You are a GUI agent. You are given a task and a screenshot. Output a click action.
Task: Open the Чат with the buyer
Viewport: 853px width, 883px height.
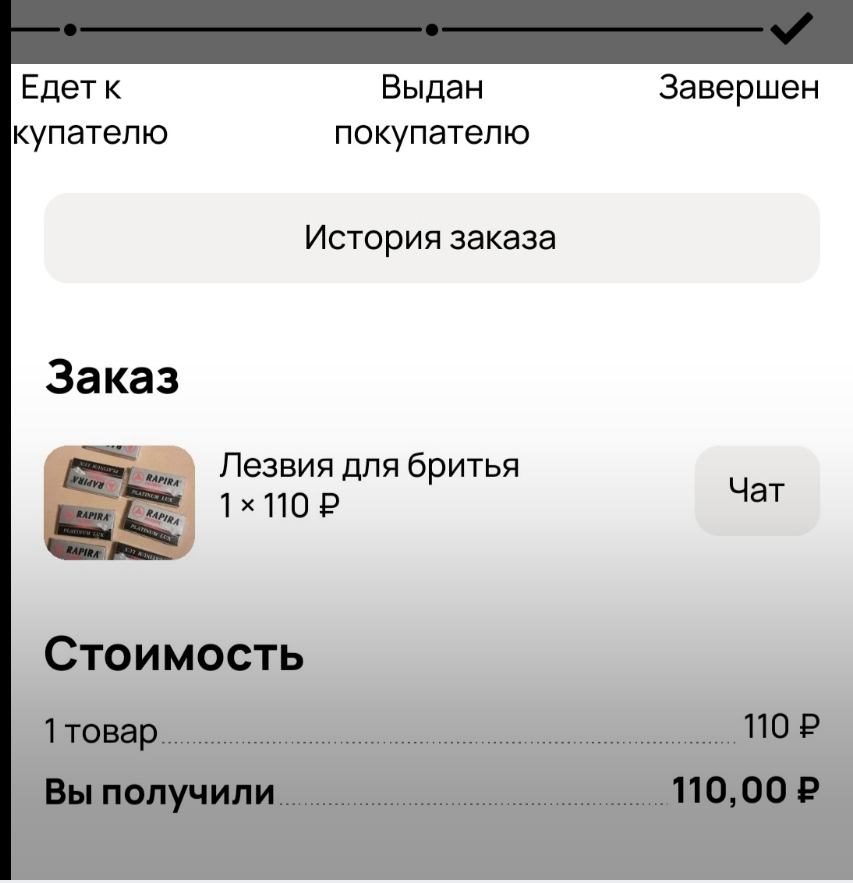pos(757,490)
